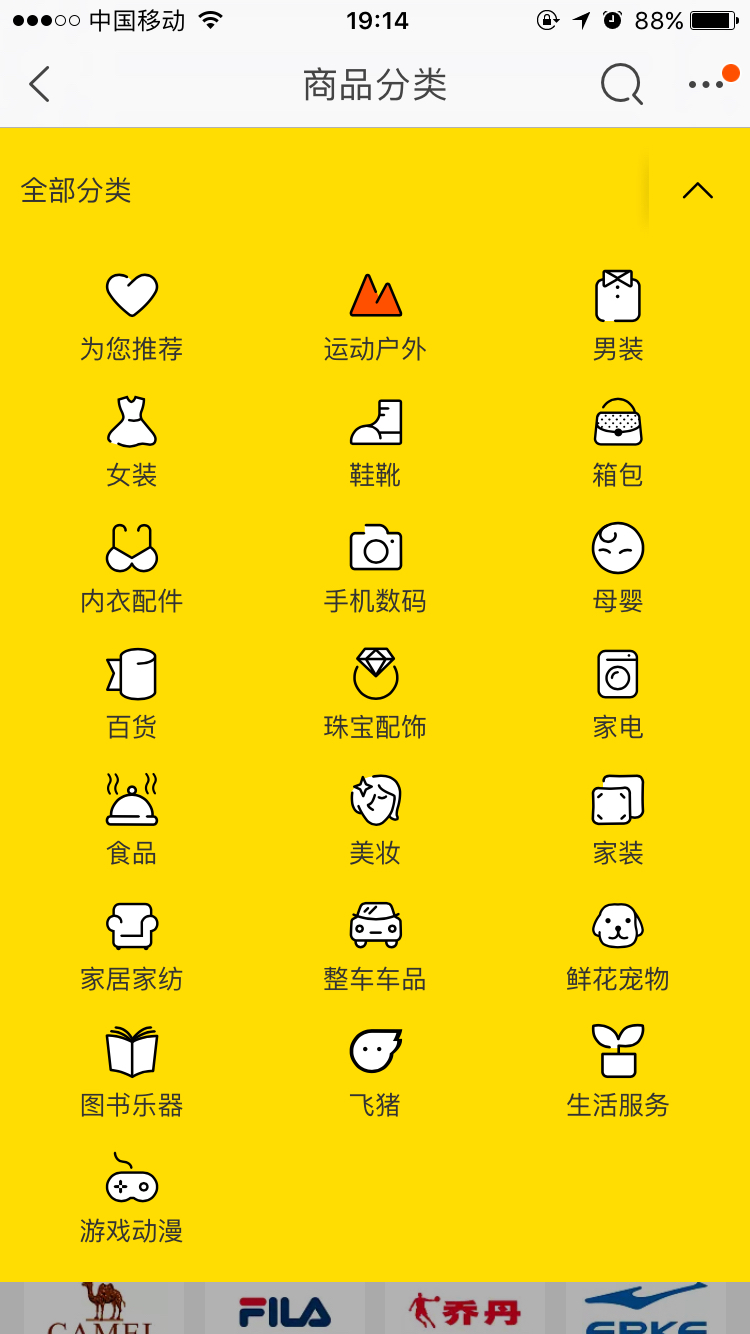
Task: Open the 食品 category
Action: pyautogui.click(x=132, y=821)
